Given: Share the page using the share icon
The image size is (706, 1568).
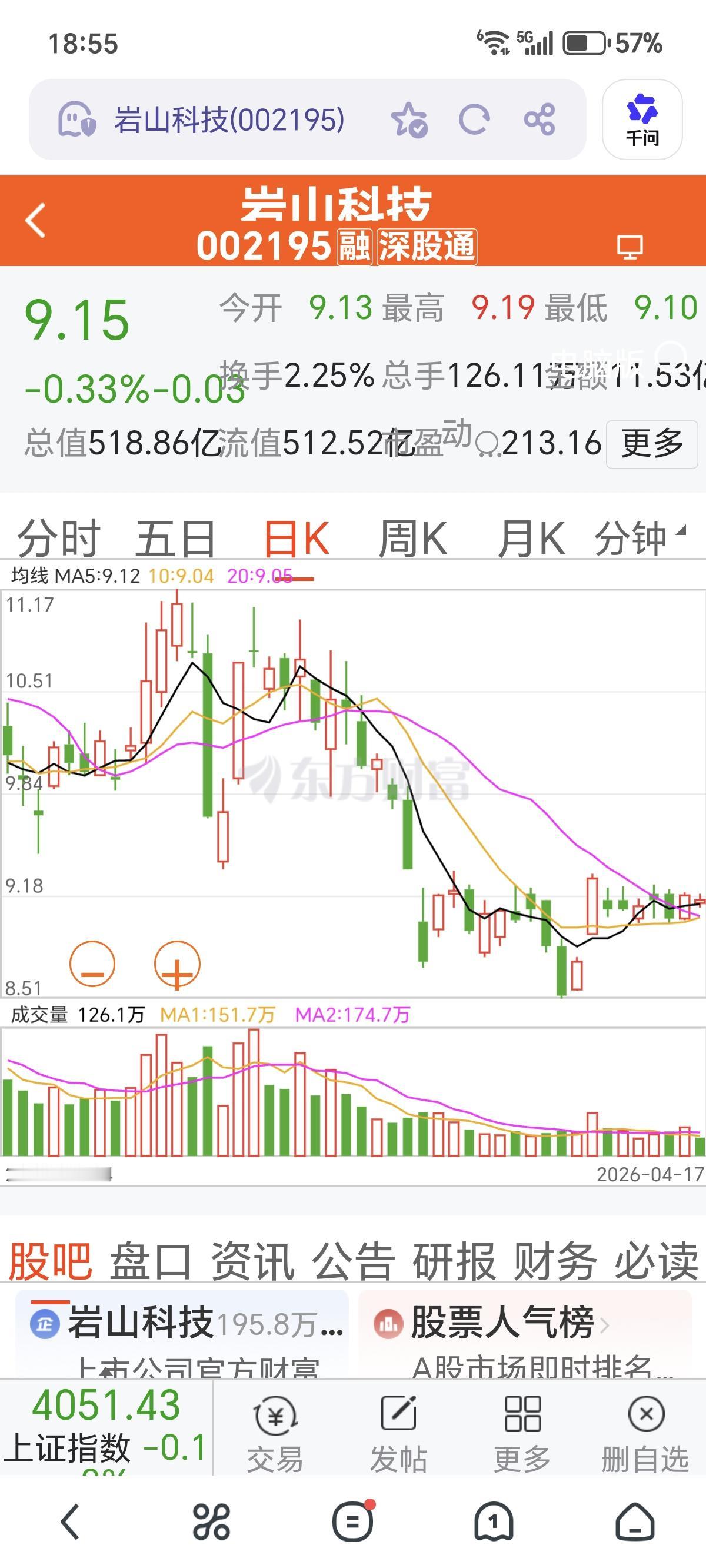Looking at the screenshot, I should (540, 120).
